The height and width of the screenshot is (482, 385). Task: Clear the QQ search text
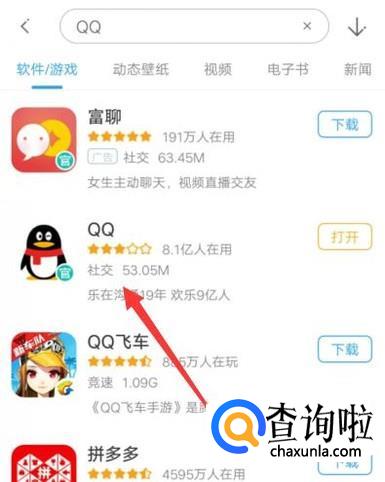tap(307, 26)
